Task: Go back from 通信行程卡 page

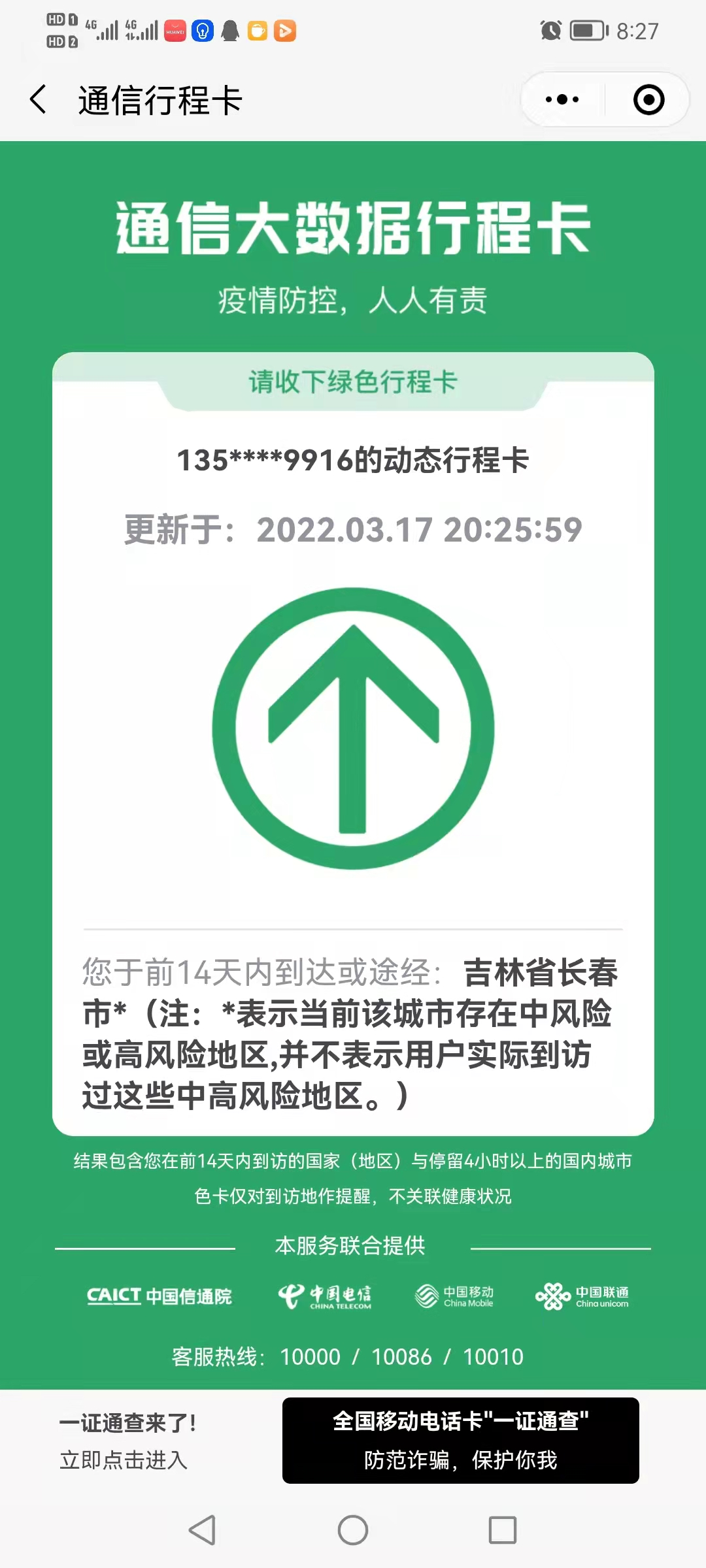Action: (39, 100)
